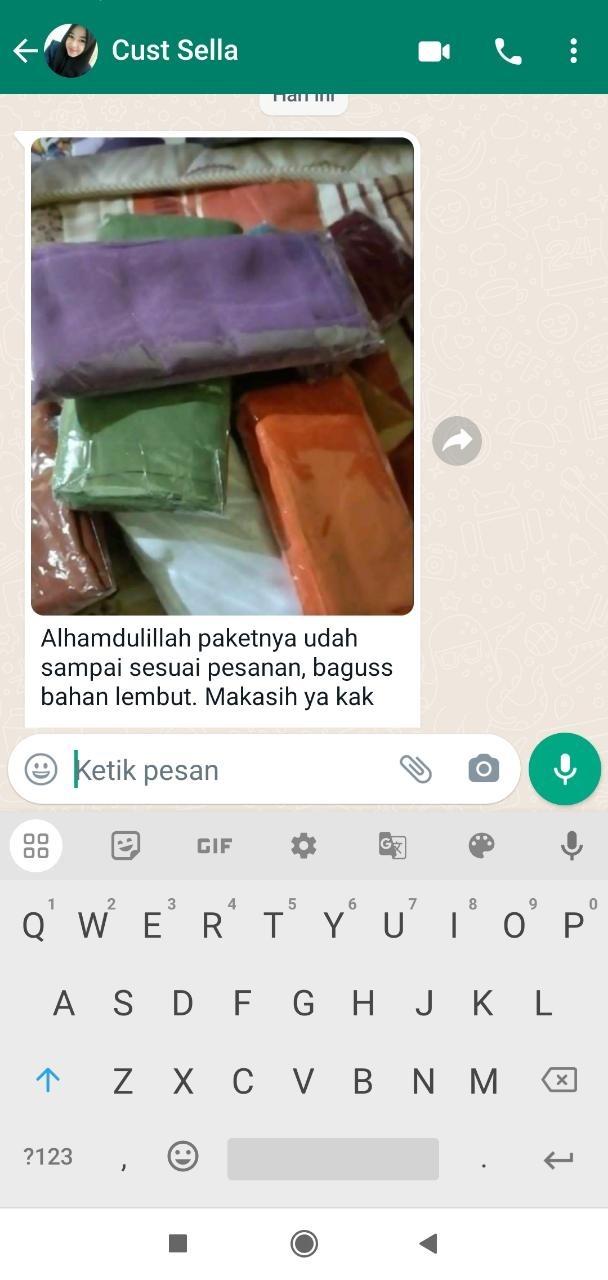Open keyboard sticker panel

(125, 846)
